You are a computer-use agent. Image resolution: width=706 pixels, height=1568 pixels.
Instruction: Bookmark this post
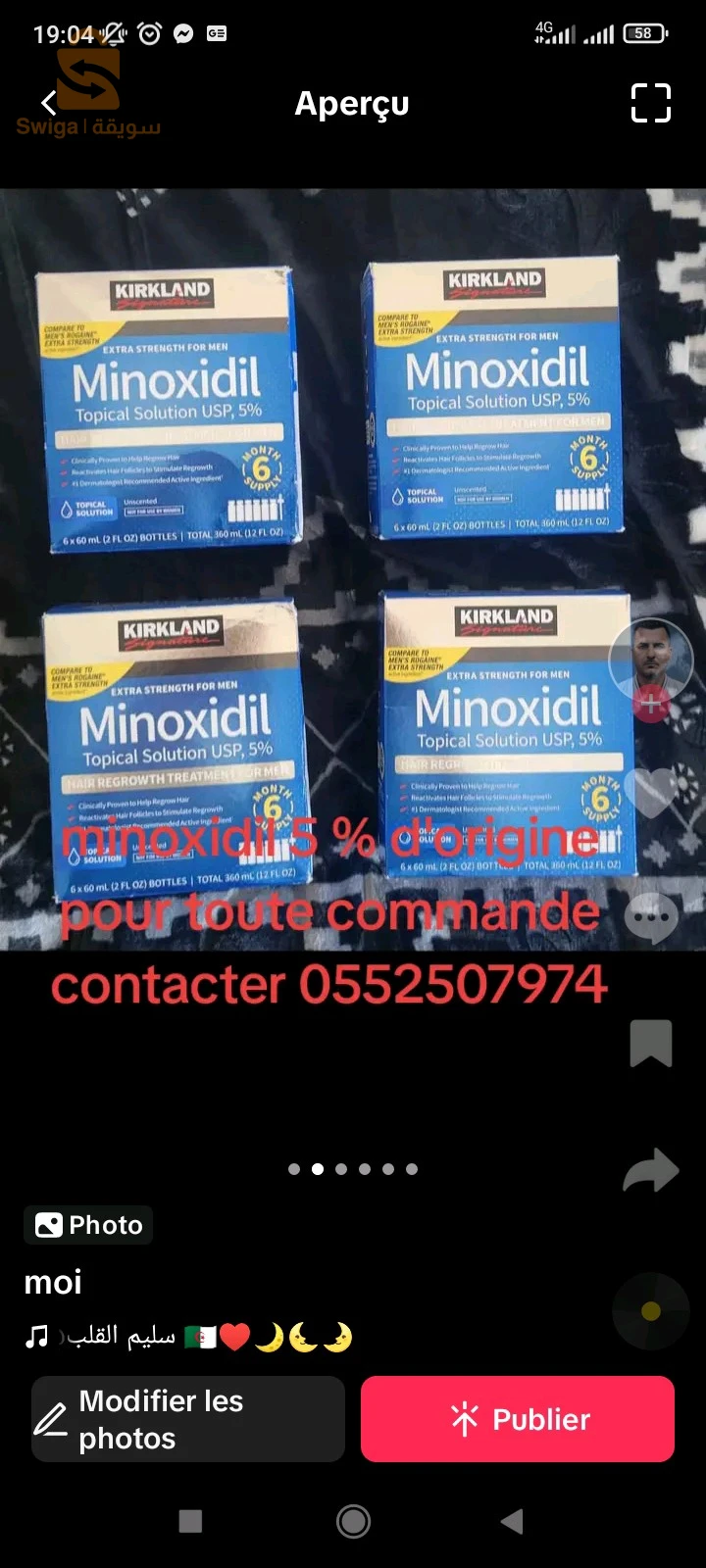[x=650, y=1044]
